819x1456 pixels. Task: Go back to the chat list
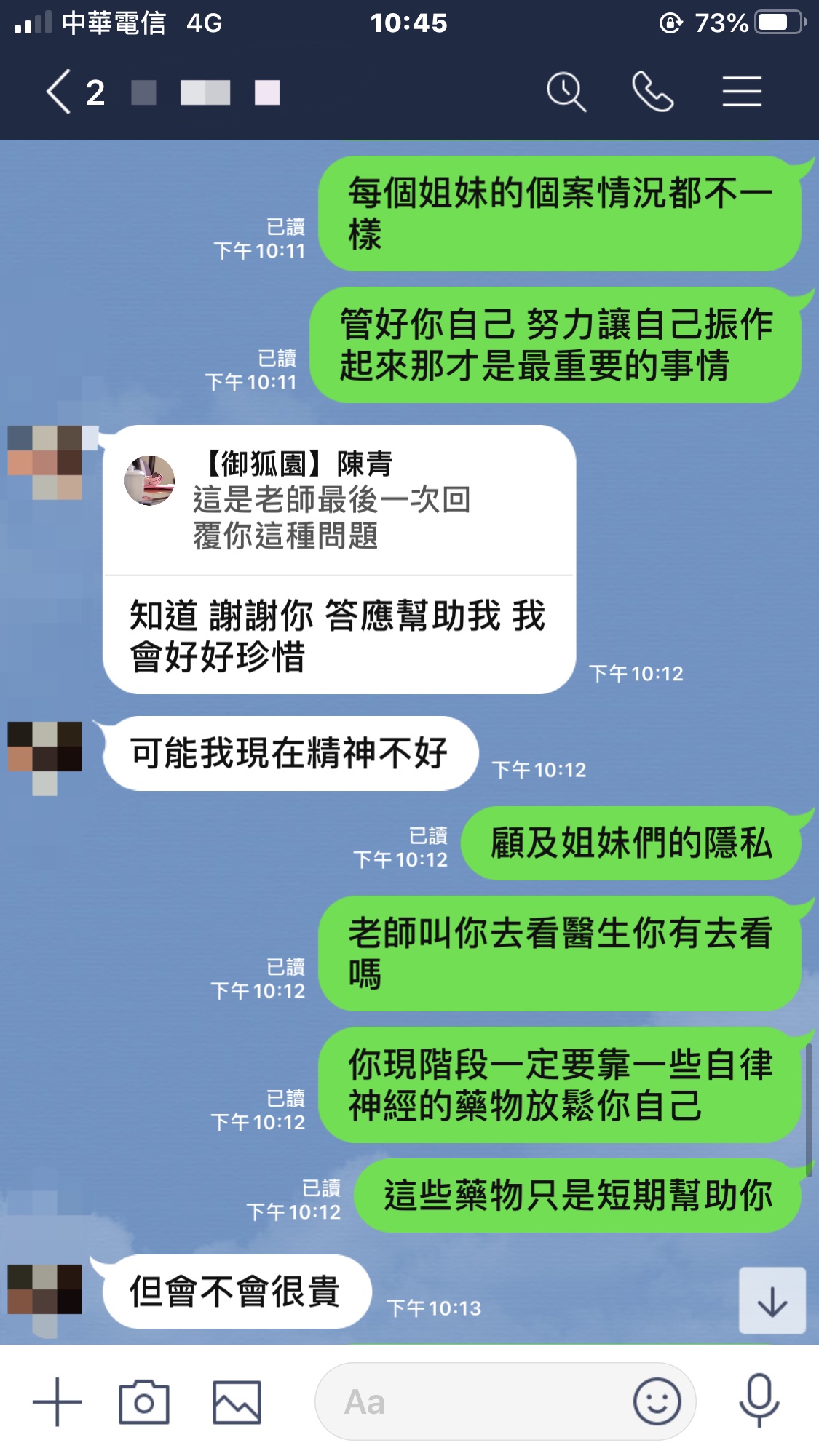point(60,92)
